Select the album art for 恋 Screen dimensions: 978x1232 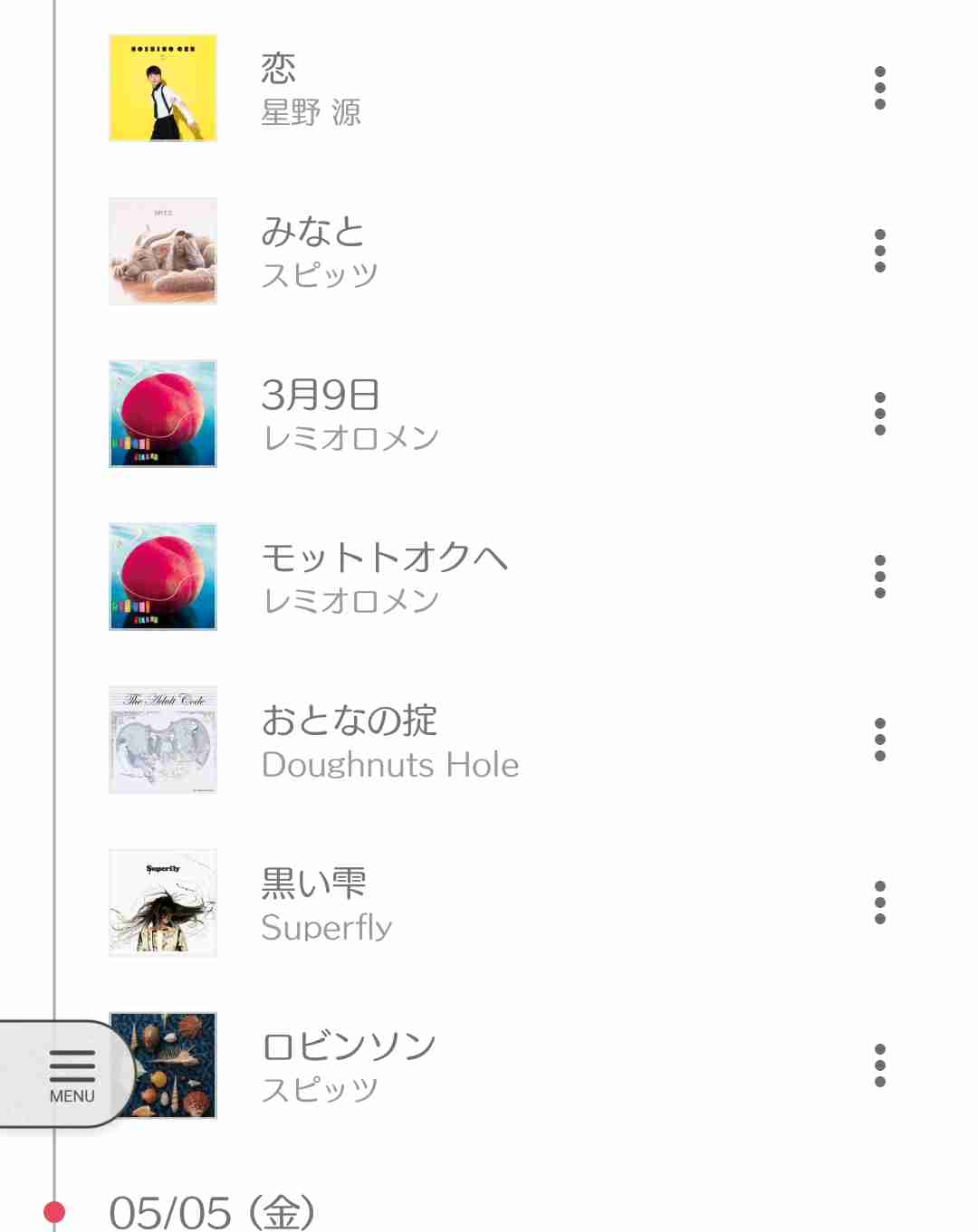[162, 88]
